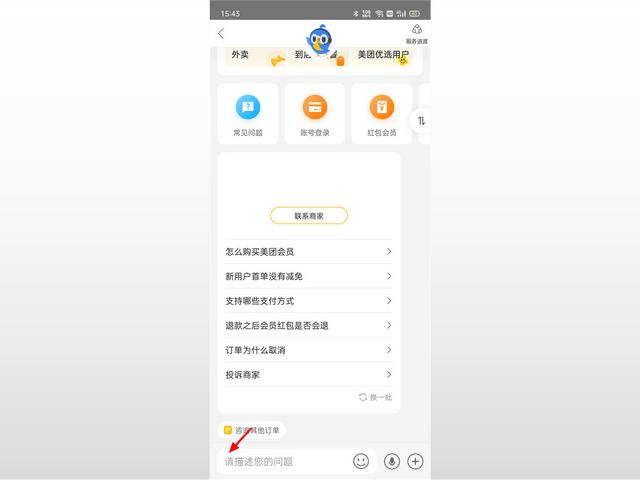
Task: Open question 怎么购买美团会员
Action: coord(308,252)
